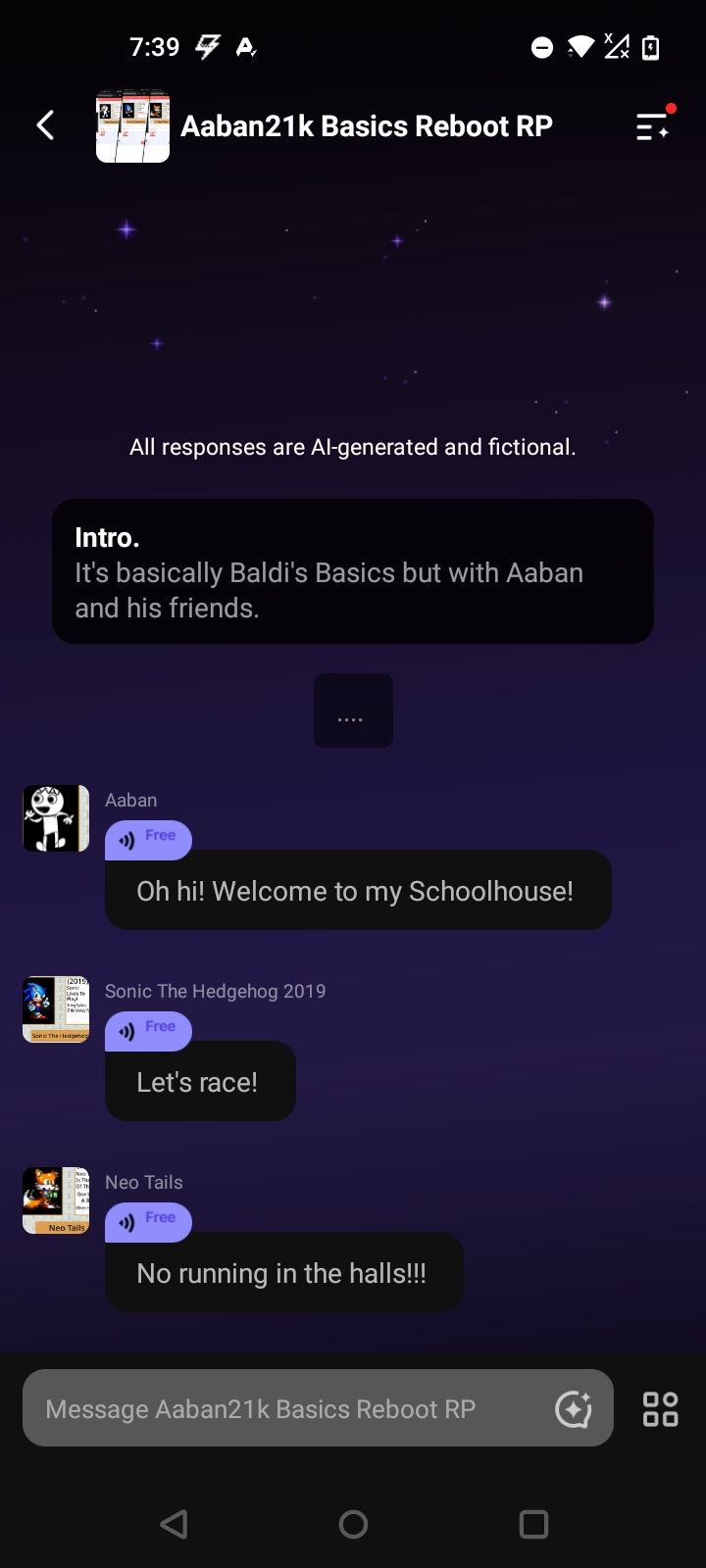
Task: Open the group chat avatar in the header
Action: (132, 125)
